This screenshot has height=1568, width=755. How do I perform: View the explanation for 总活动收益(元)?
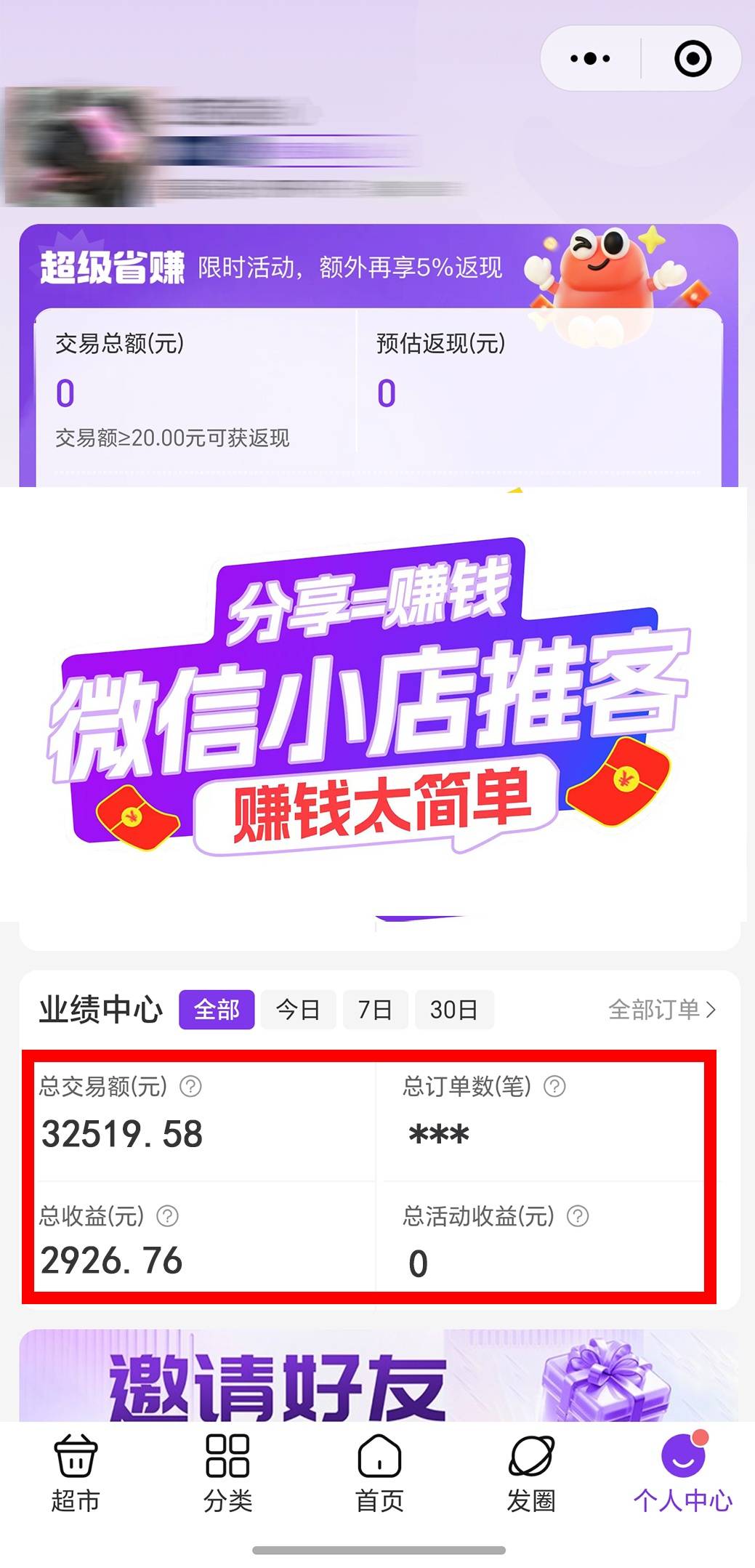tap(578, 1215)
